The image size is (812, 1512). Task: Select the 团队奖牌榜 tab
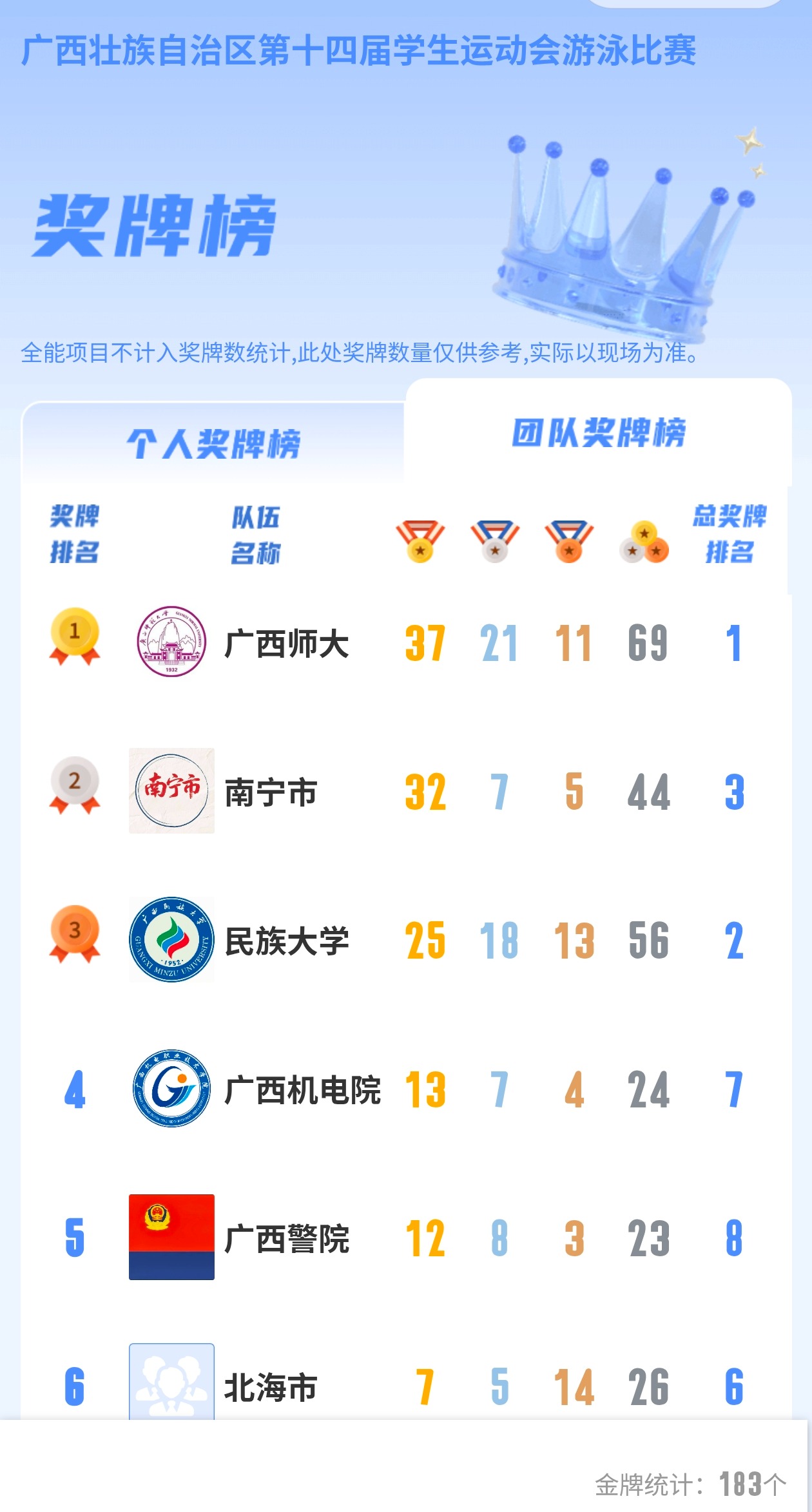598,432
